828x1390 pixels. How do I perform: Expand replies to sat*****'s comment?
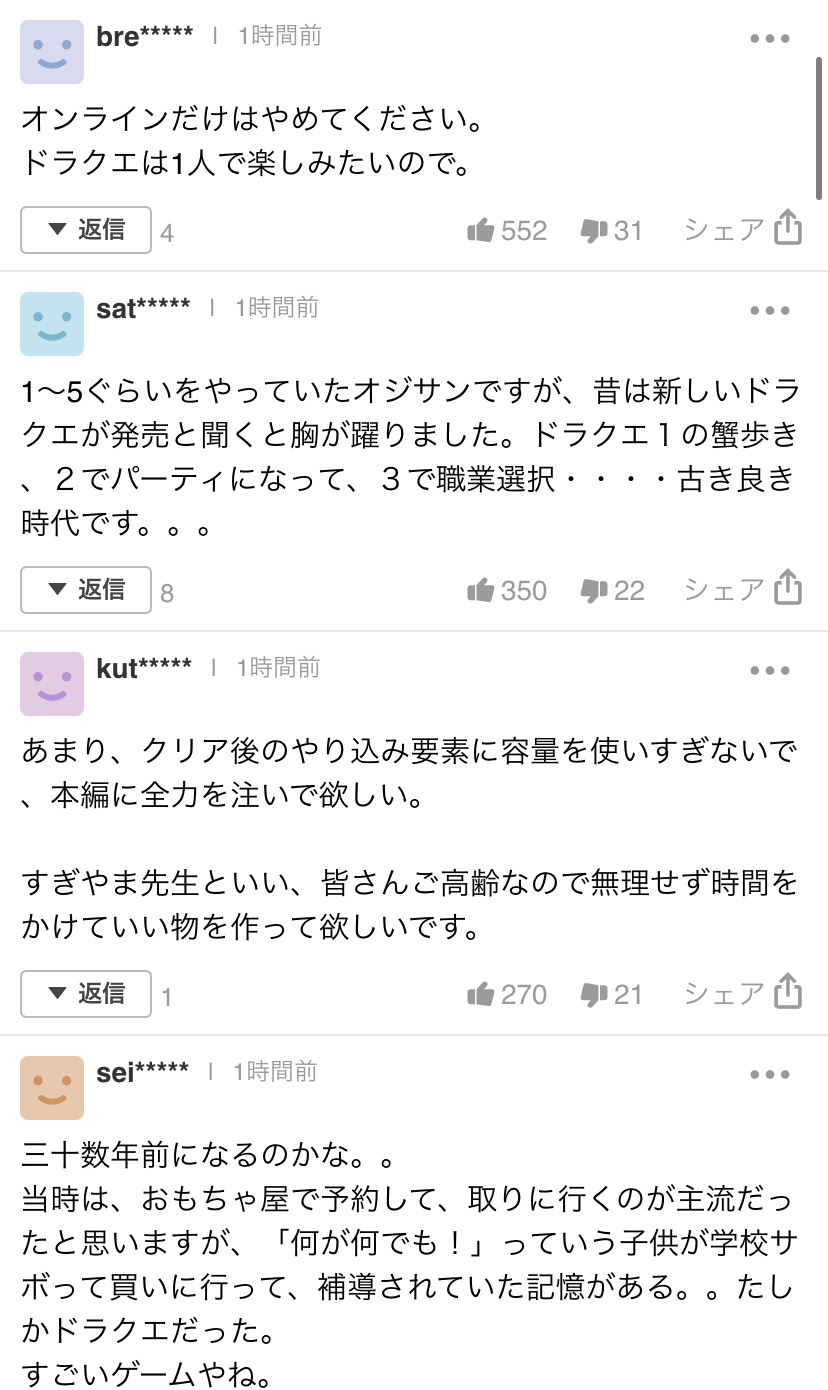(86, 590)
